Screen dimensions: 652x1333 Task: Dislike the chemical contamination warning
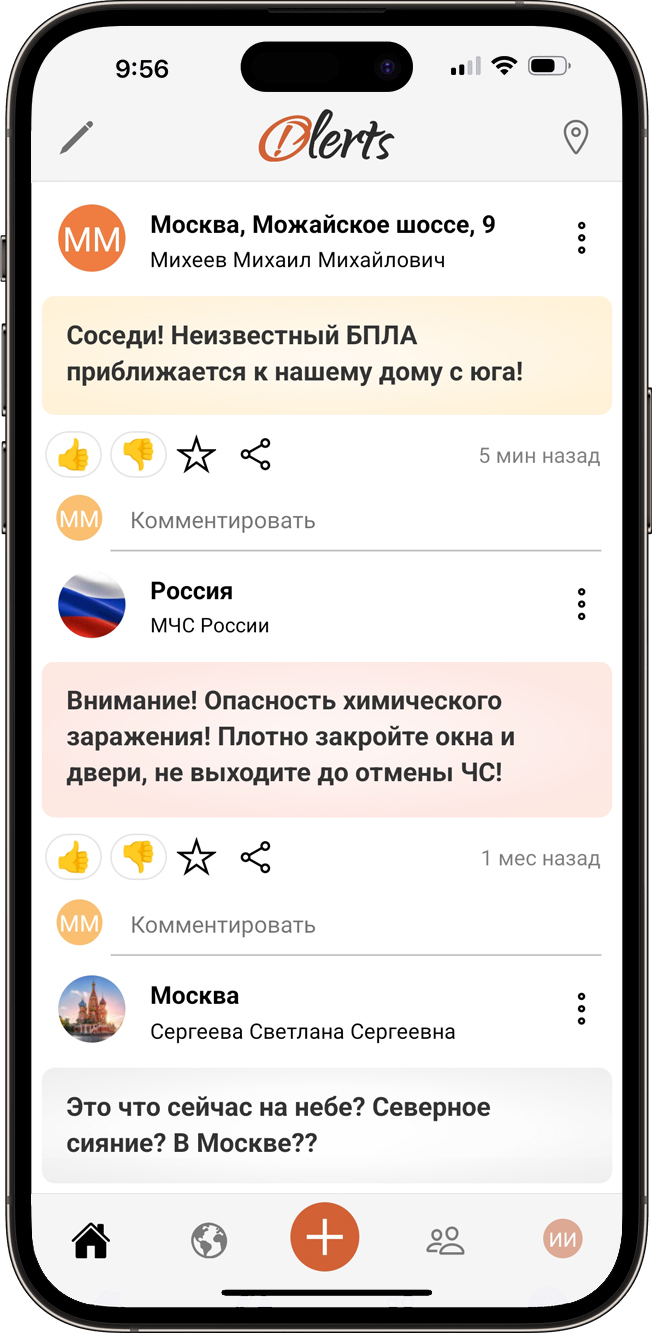(x=138, y=857)
